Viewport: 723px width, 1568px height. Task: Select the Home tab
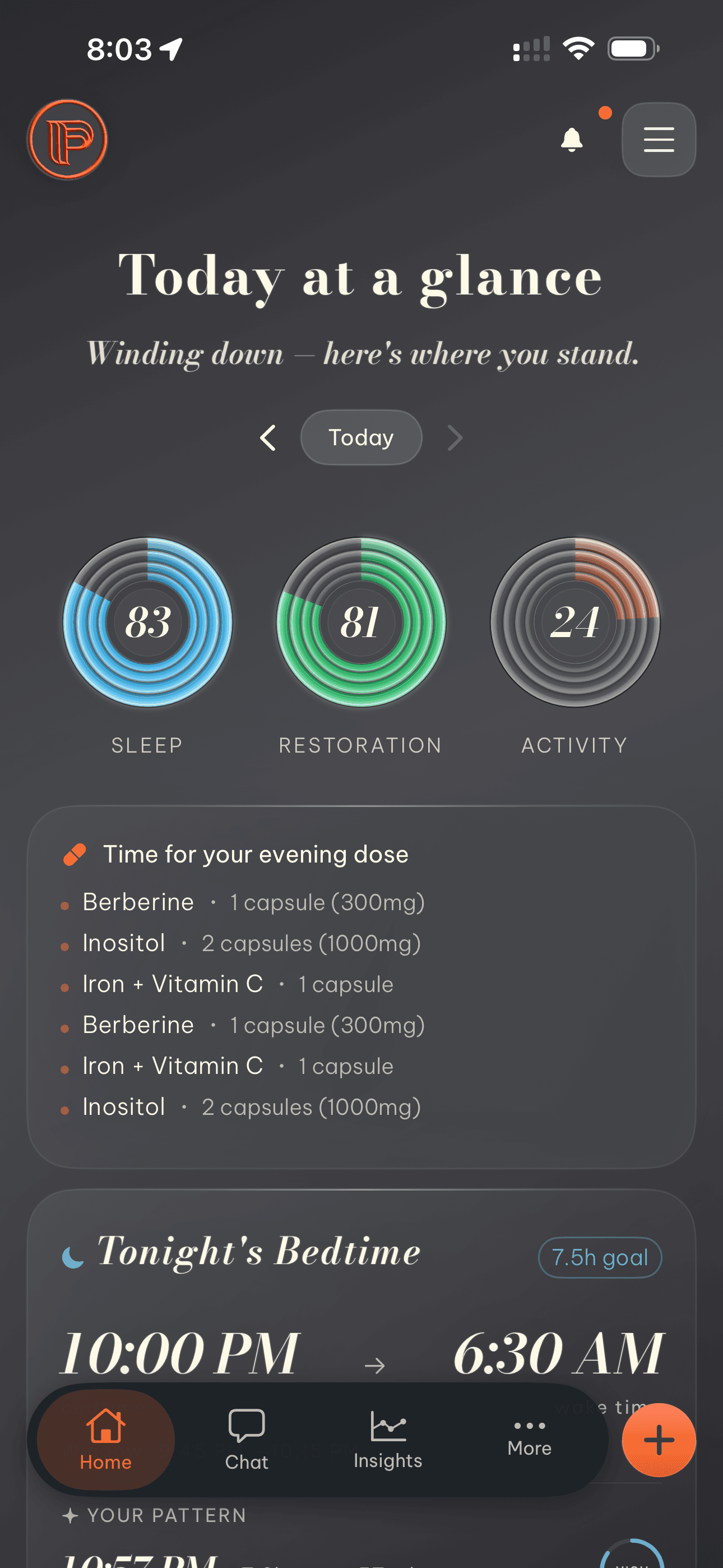tap(105, 1437)
